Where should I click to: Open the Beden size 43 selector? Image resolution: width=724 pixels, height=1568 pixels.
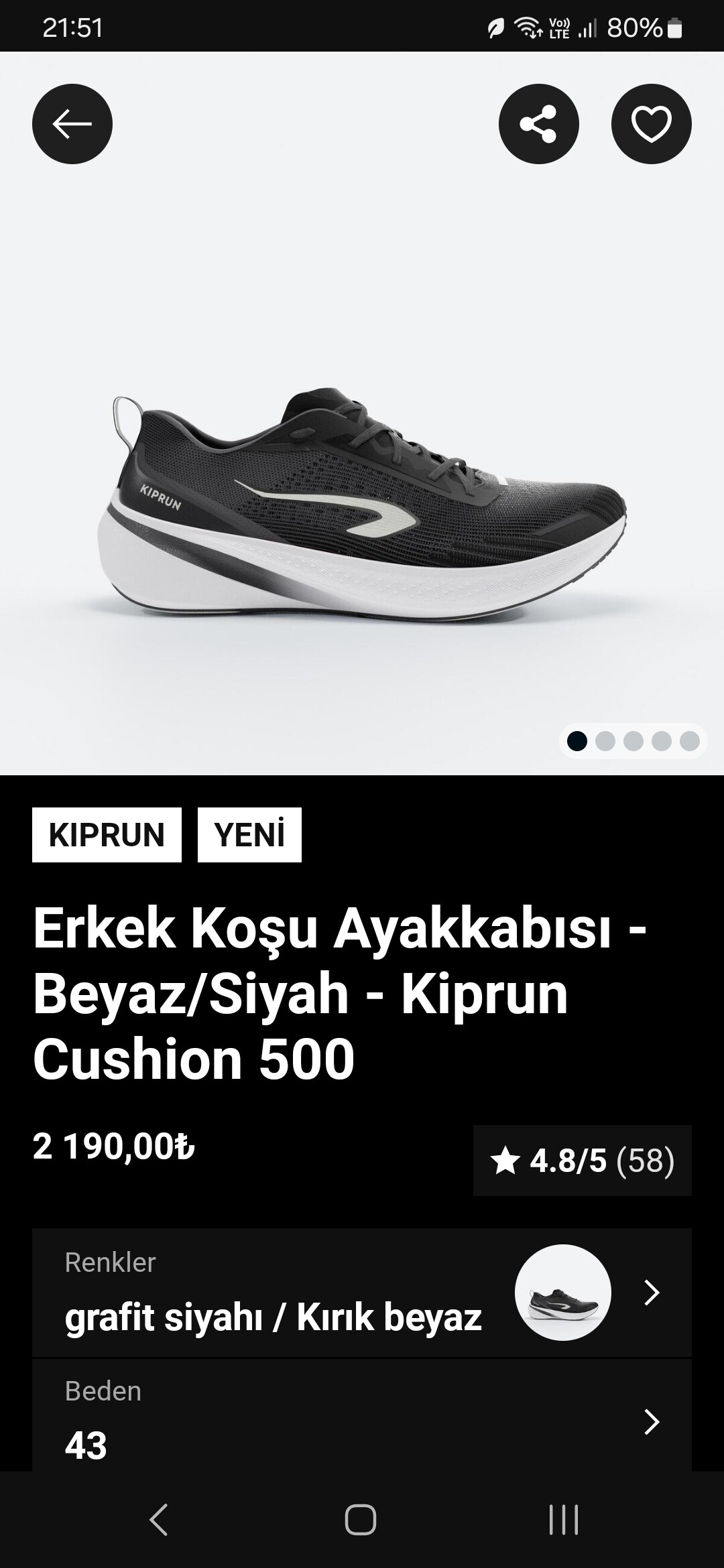click(362, 1421)
